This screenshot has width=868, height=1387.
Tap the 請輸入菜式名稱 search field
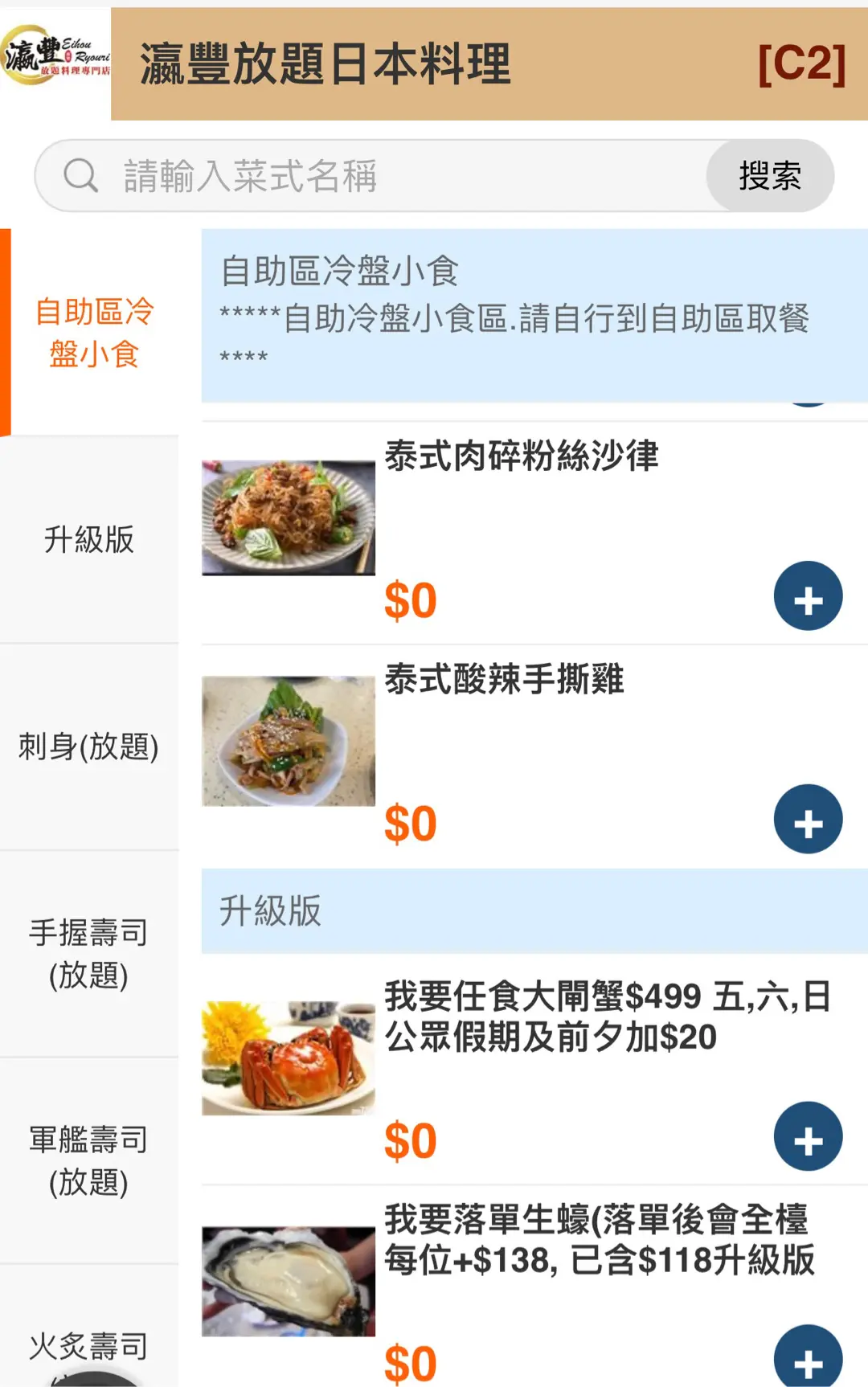click(402, 176)
